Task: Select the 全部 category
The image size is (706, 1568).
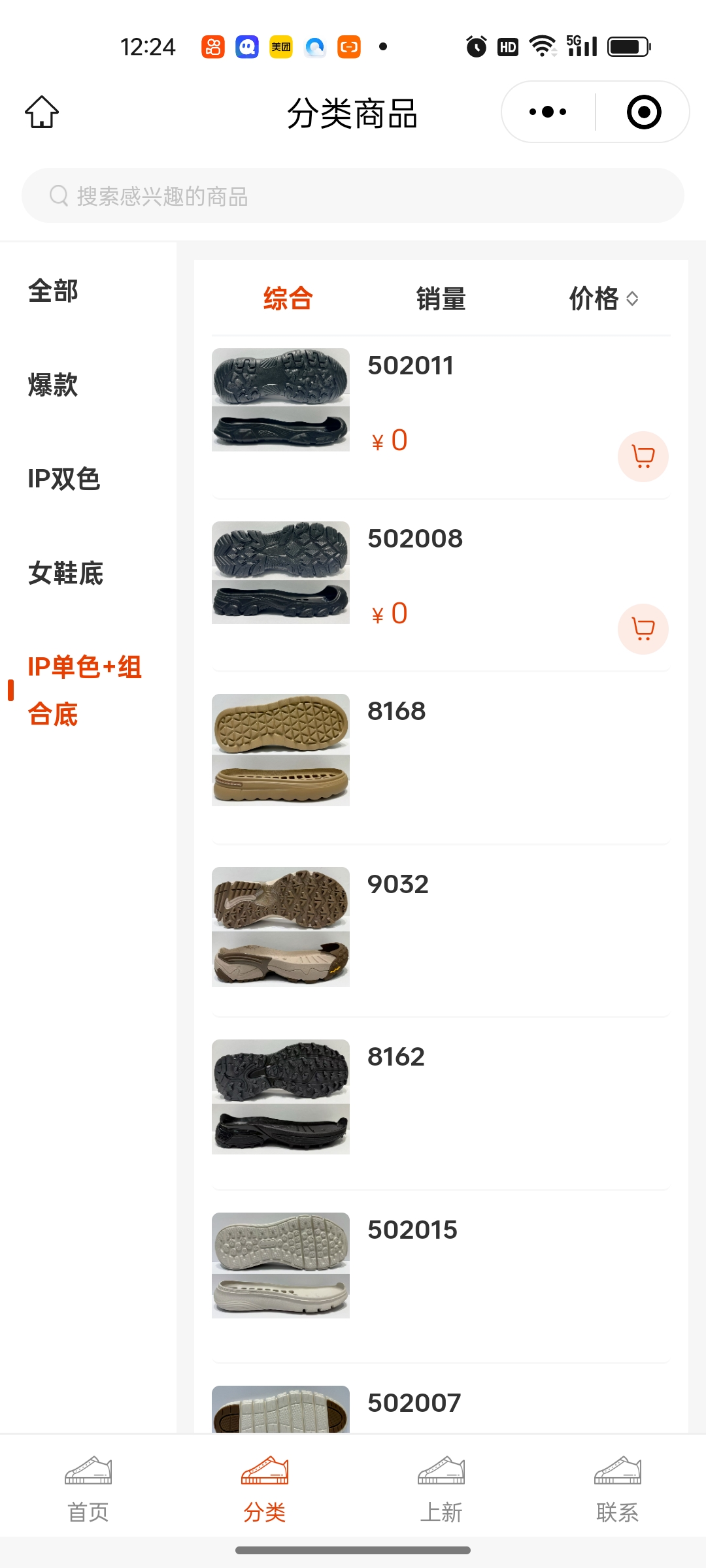Action: tap(53, 291)
